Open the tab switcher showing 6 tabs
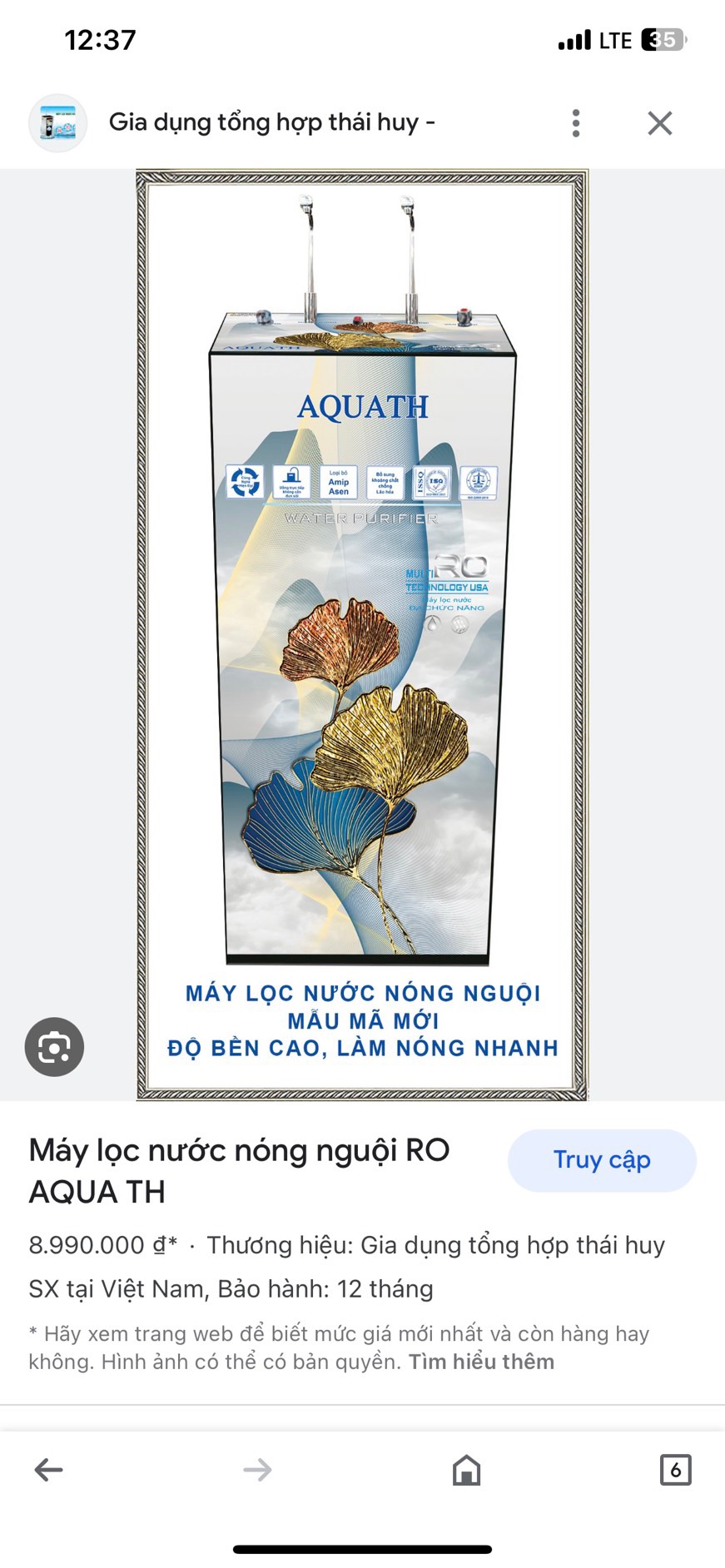Viewport: 725px width, 1568px height. [x=675, y=1470]
